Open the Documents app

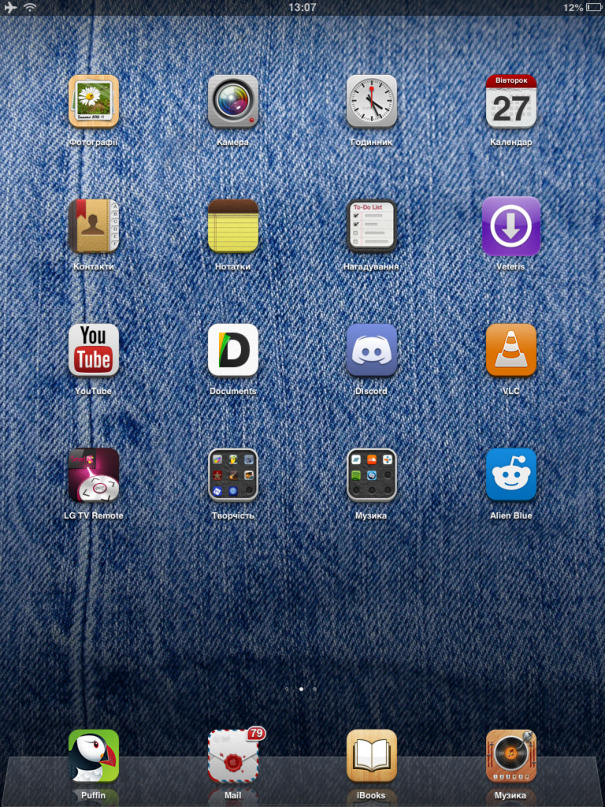(x=233, y=349)
